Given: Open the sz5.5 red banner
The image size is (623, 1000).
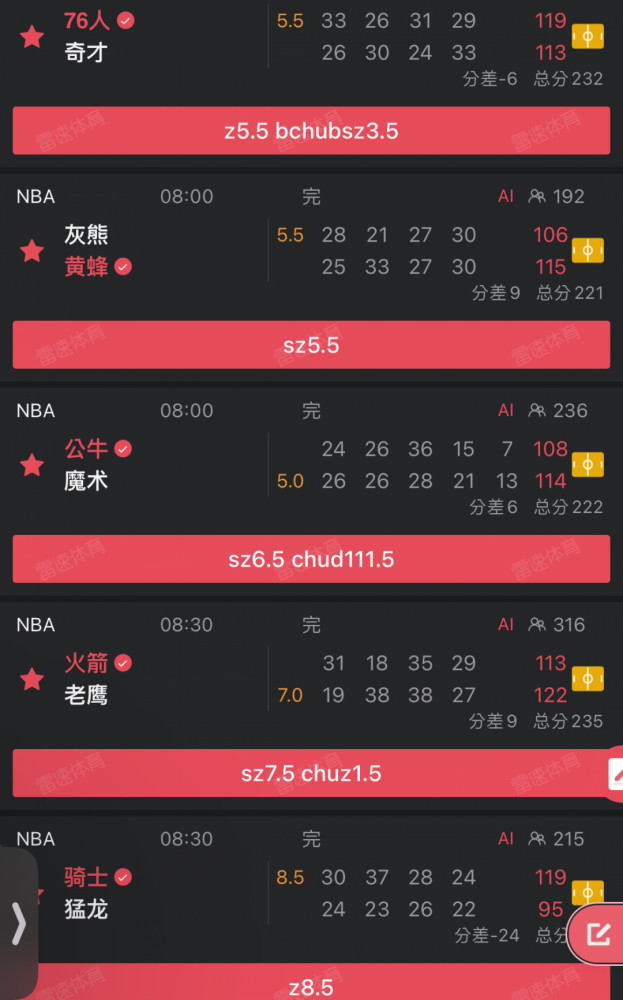Looking at the screenshot, I should [x=311, y=345].
